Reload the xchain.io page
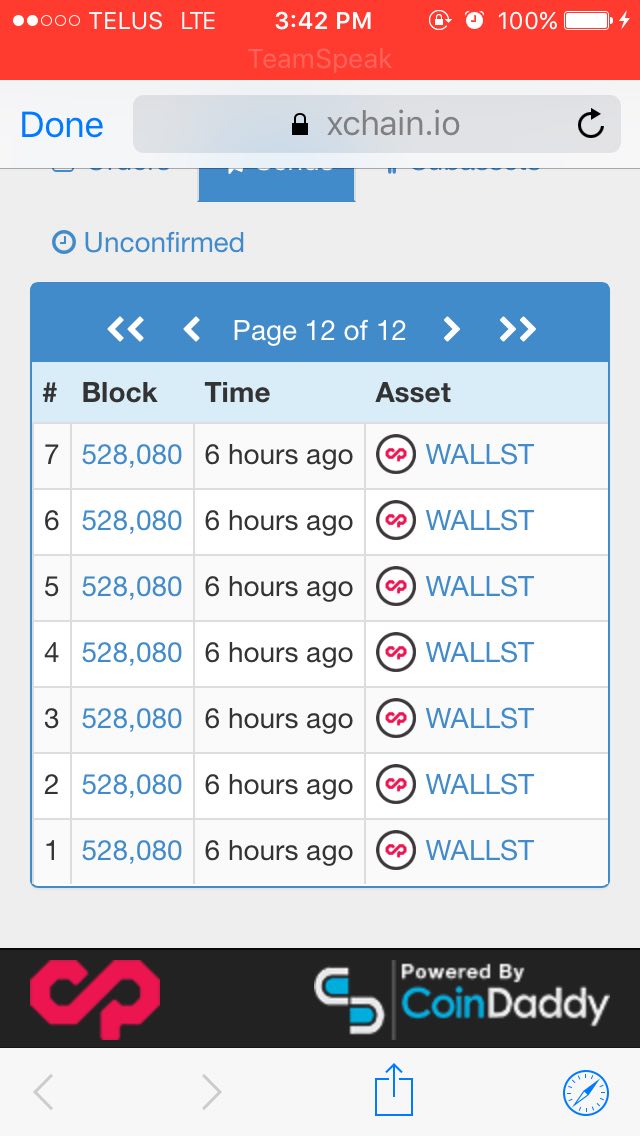Screen dimensions: 640x1136 (591, 123)
